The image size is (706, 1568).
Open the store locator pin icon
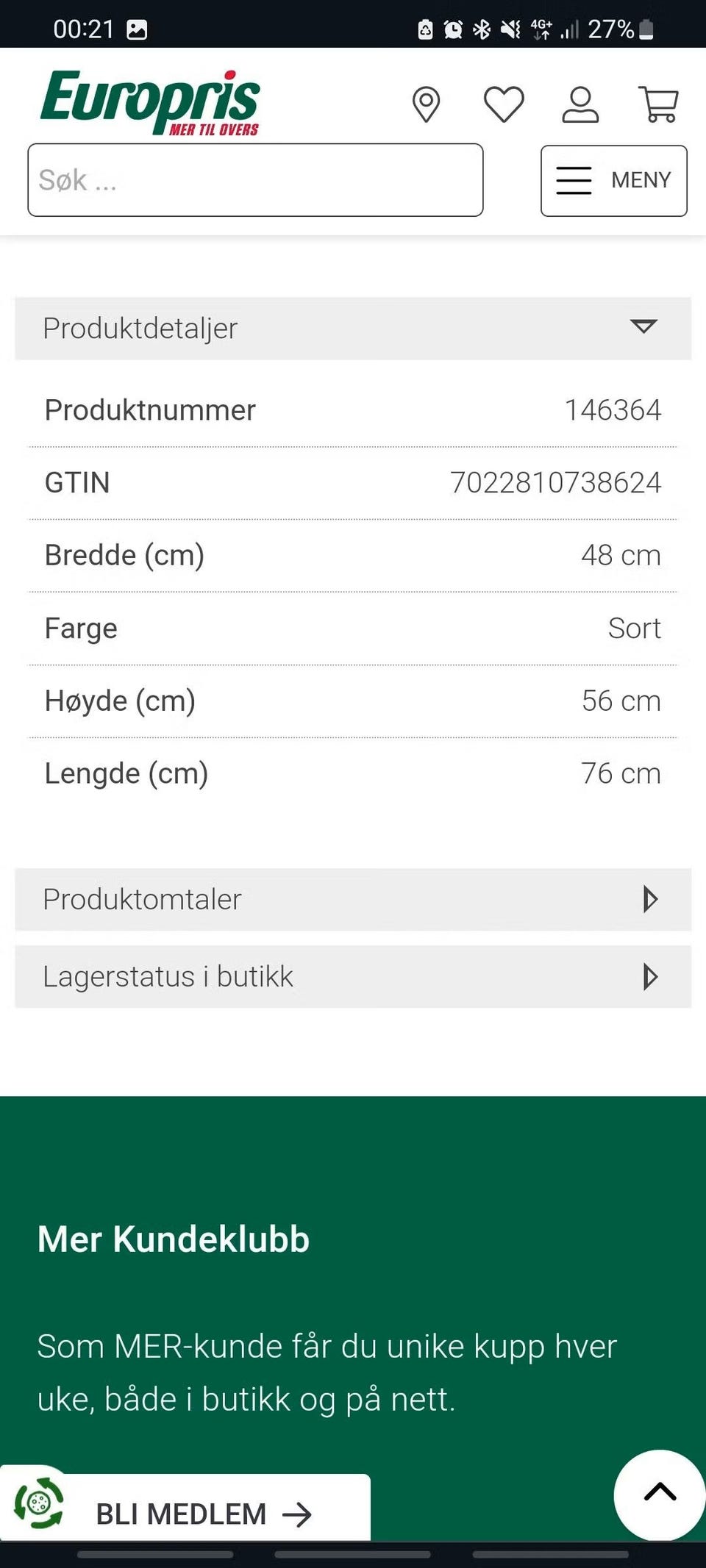[x=426, y=104]
